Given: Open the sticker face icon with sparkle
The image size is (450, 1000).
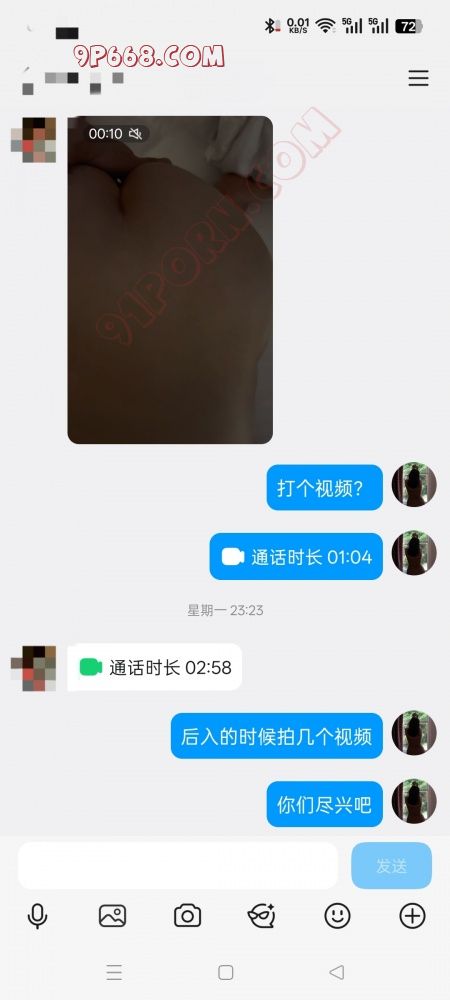Looking at the screenshot, I should click(261, 916).
